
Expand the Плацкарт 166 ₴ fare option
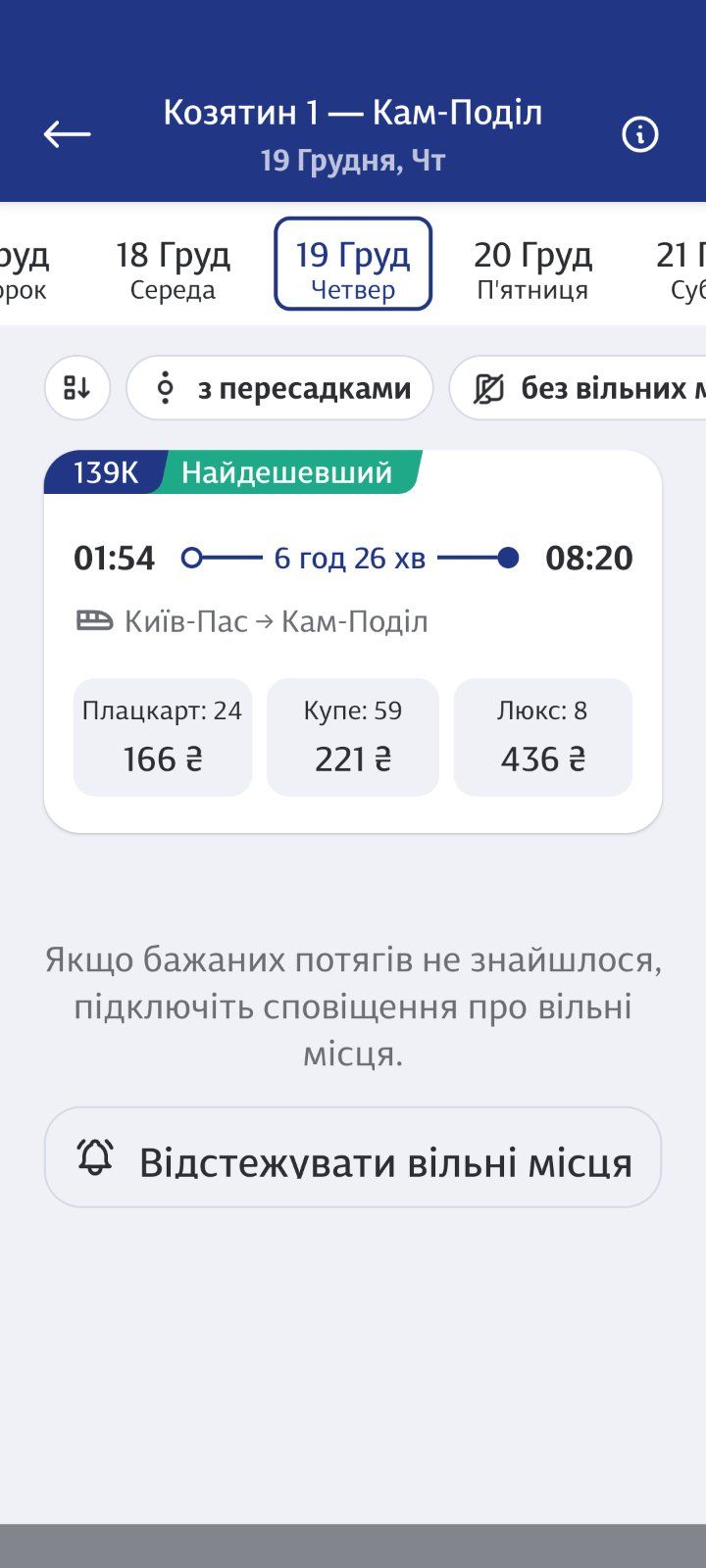(x=162, y=737)
